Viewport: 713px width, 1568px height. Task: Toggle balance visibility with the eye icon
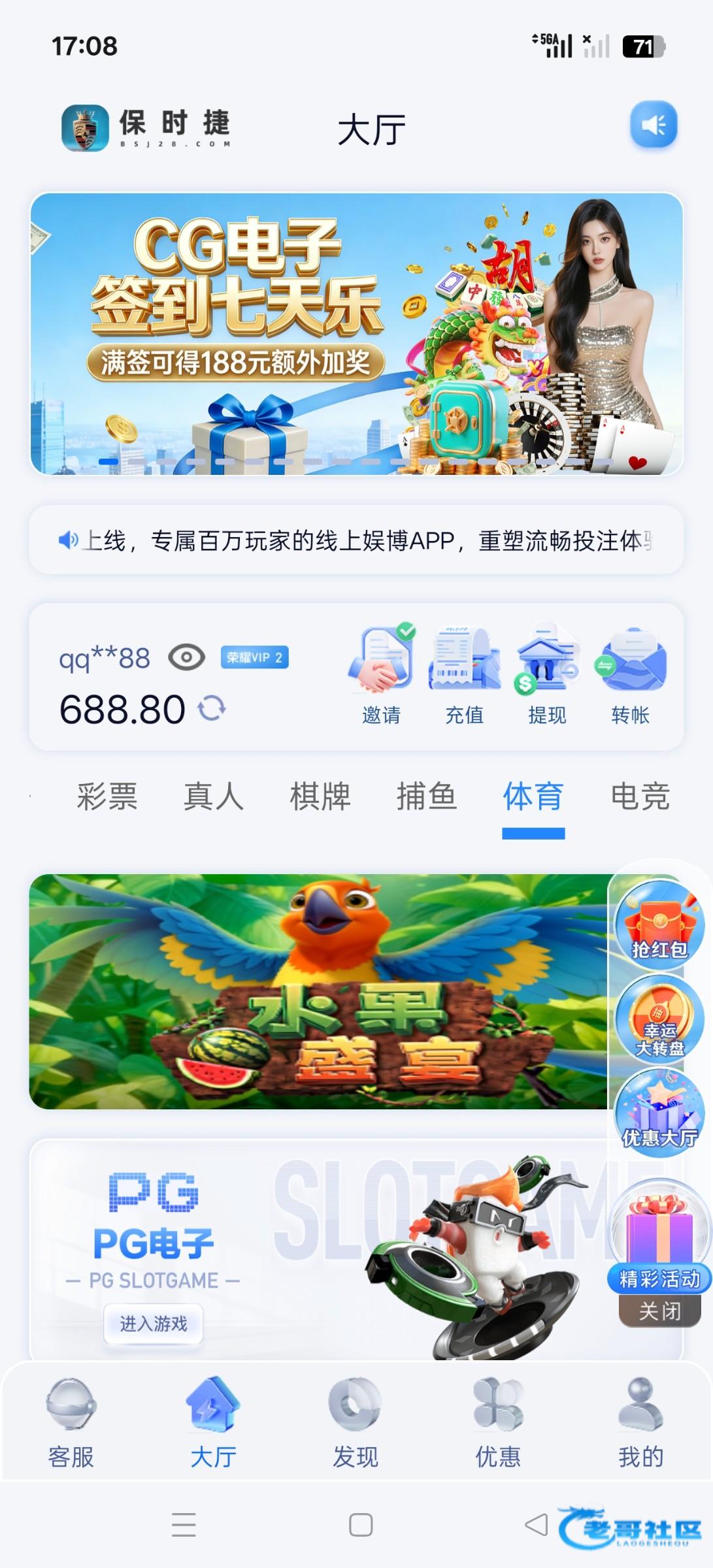(186, 657)
